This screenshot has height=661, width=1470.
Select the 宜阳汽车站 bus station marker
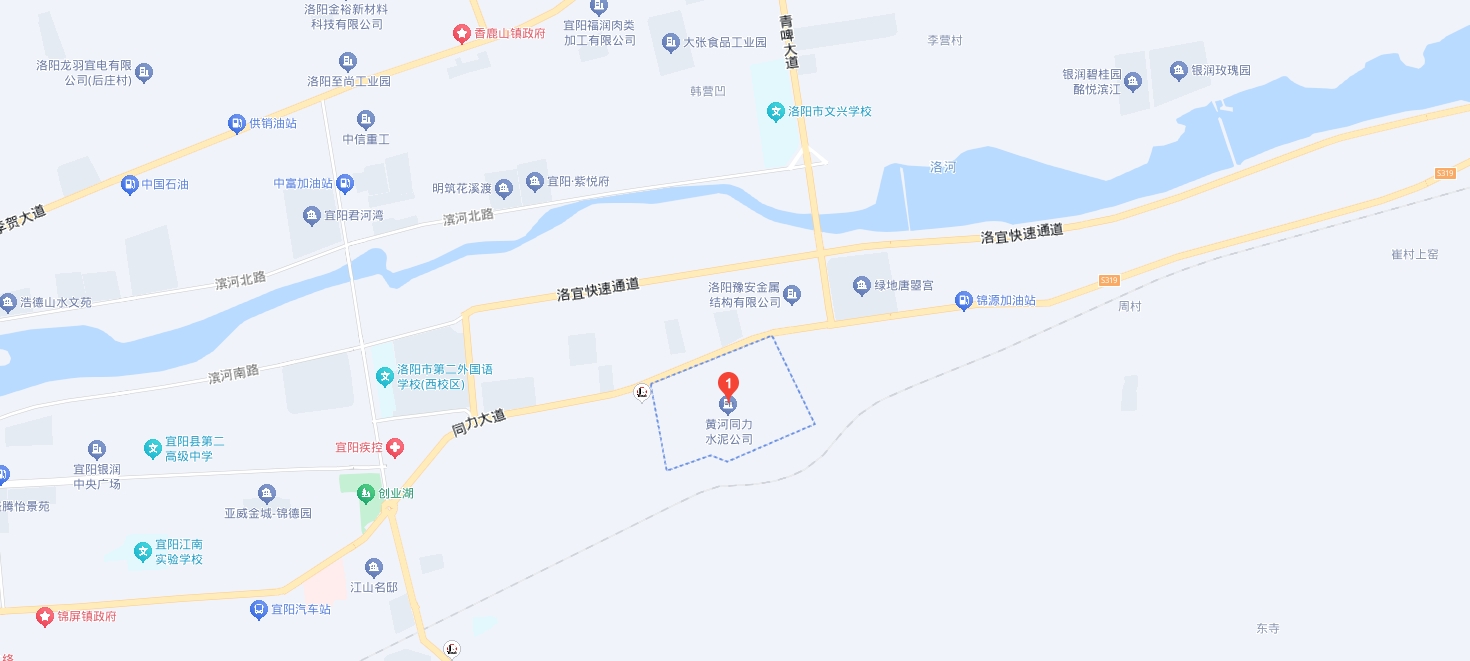(x=258, y=609)
